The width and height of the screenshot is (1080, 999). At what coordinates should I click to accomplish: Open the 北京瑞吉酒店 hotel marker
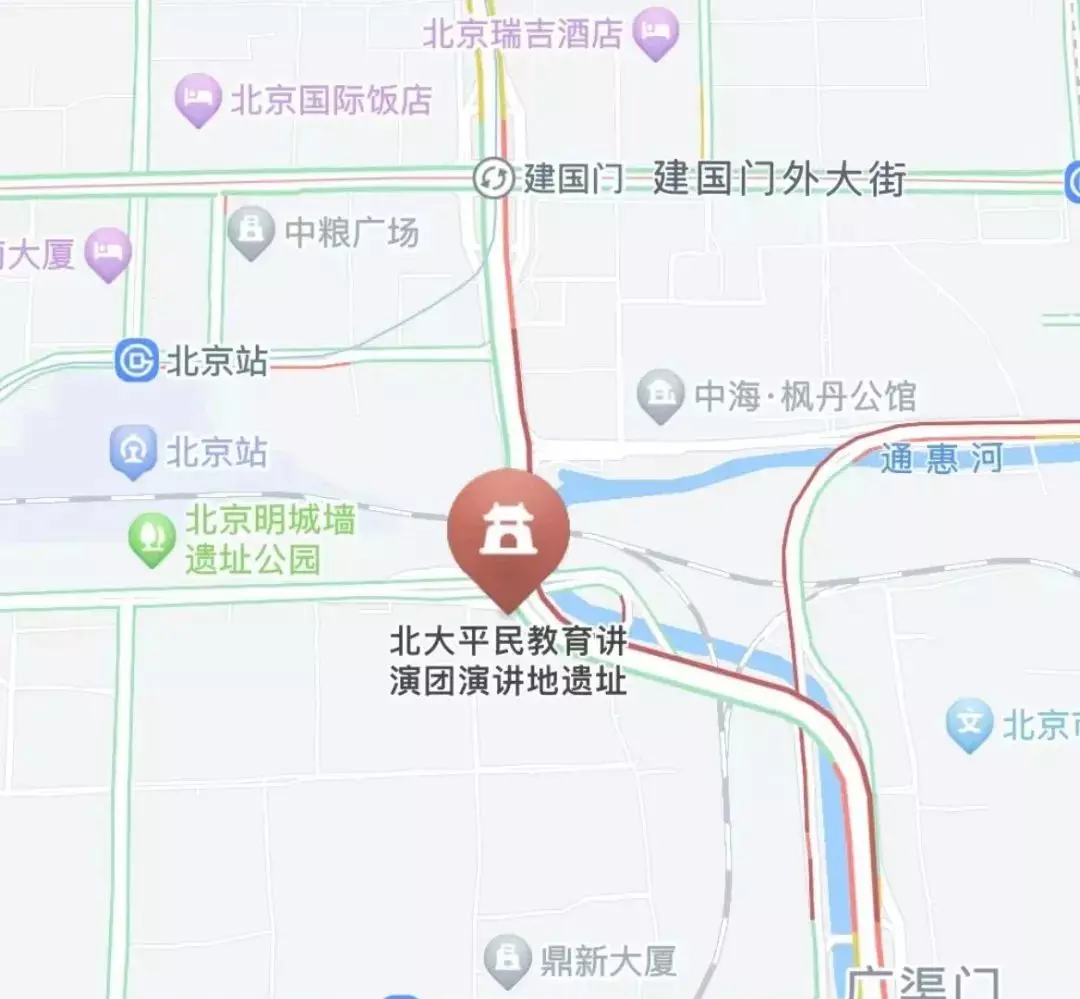click(x=657, y=32)
